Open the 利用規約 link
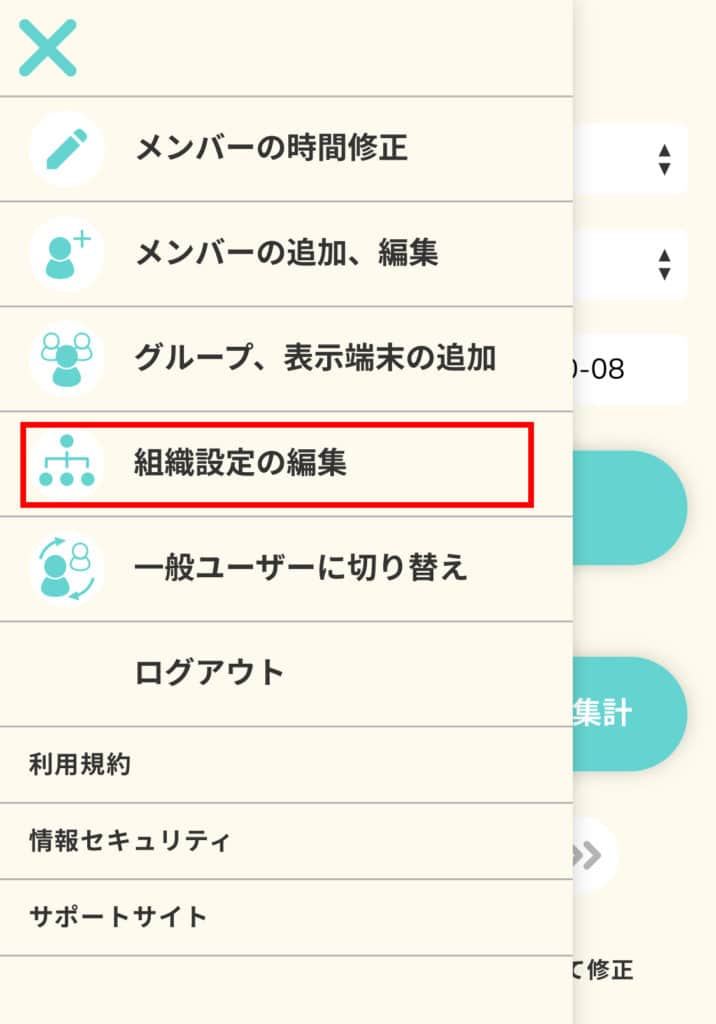Image resolution: width=716 pixels, height=1024 pixels. pyautogui.click(x=80, y=765)
